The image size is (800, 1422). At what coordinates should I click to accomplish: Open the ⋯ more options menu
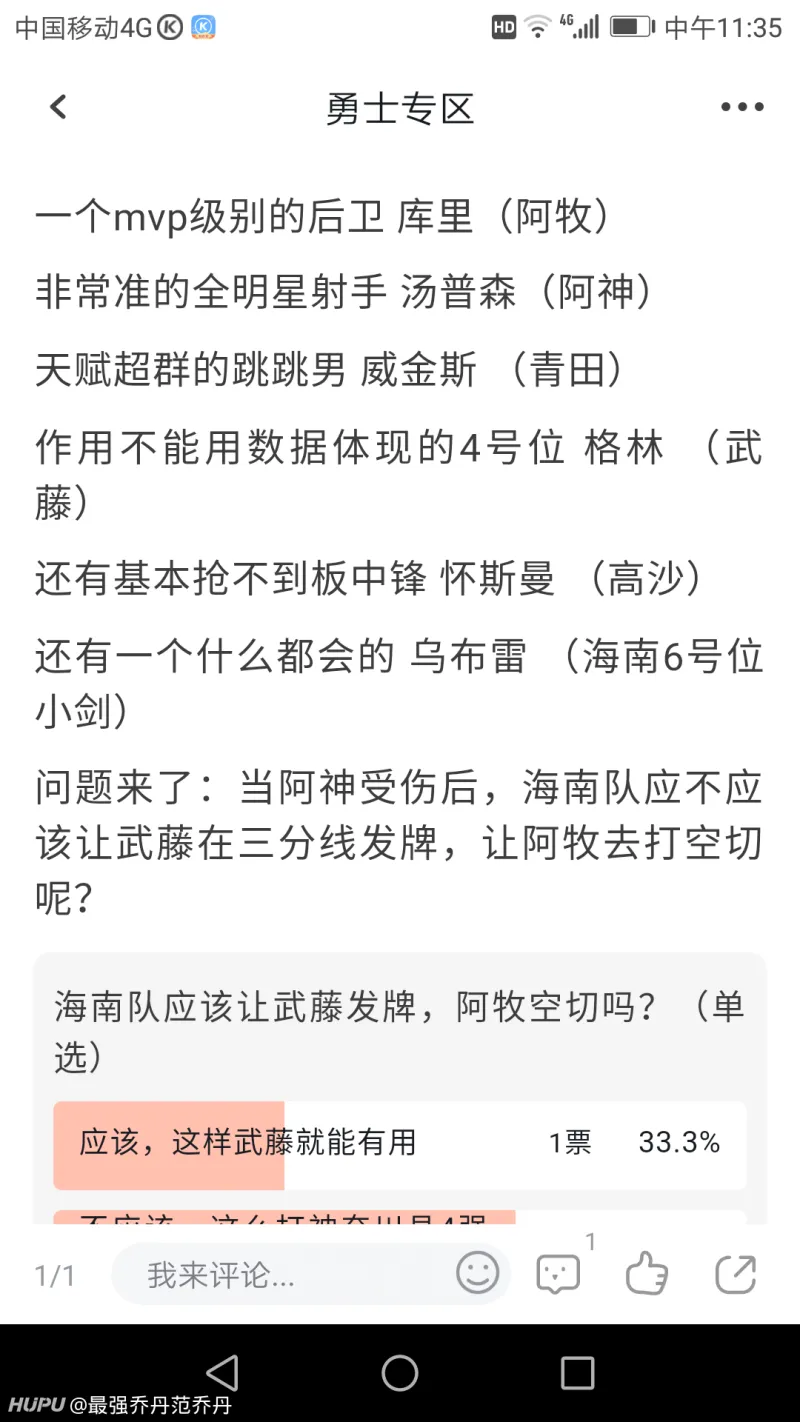coord(741,106)
